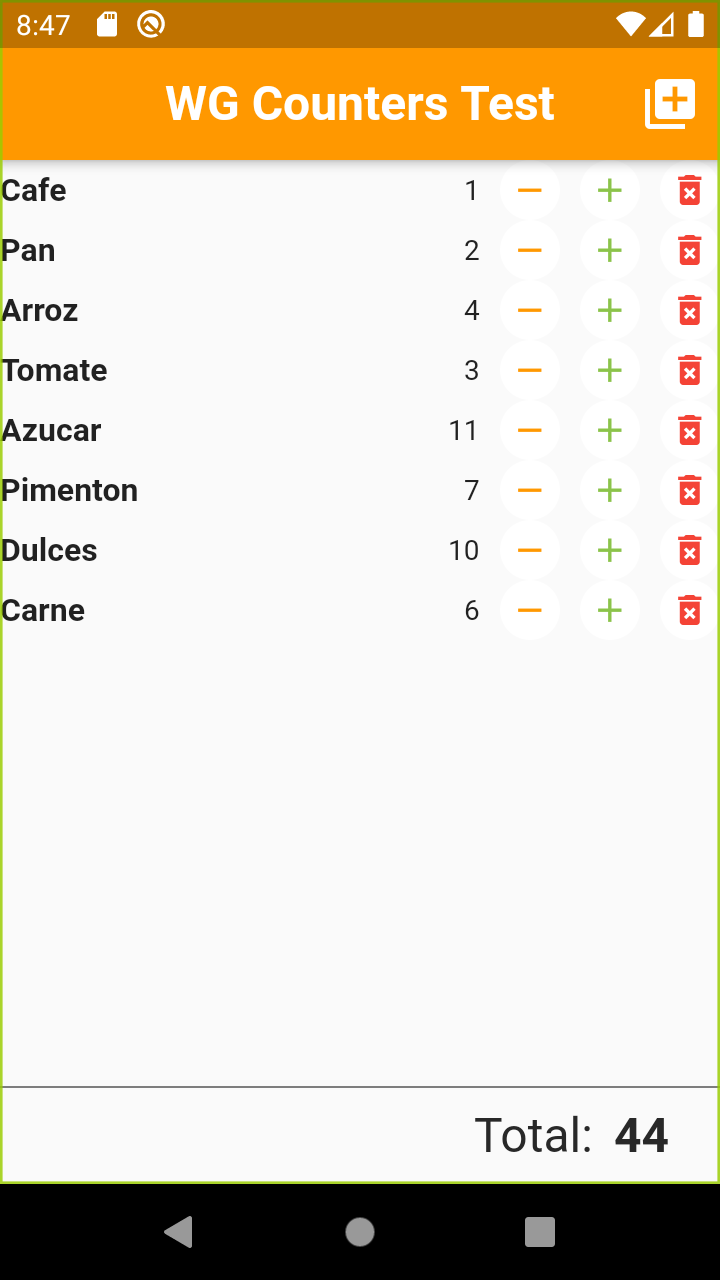Decrease the Azucar counter

pos(530,430)
